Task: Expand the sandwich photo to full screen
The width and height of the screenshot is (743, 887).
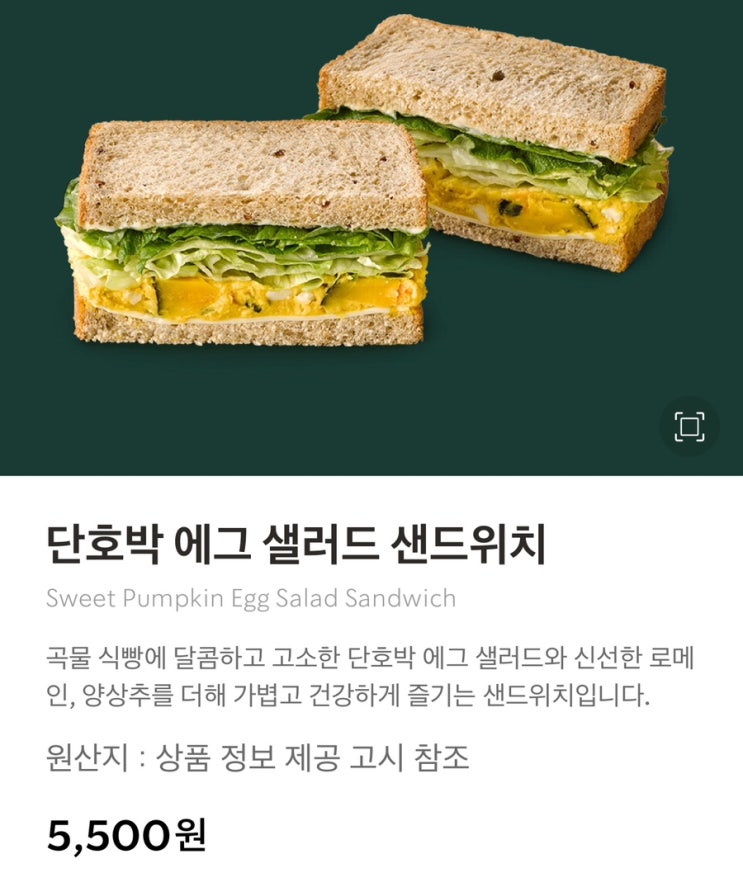Action: (689, 427)
